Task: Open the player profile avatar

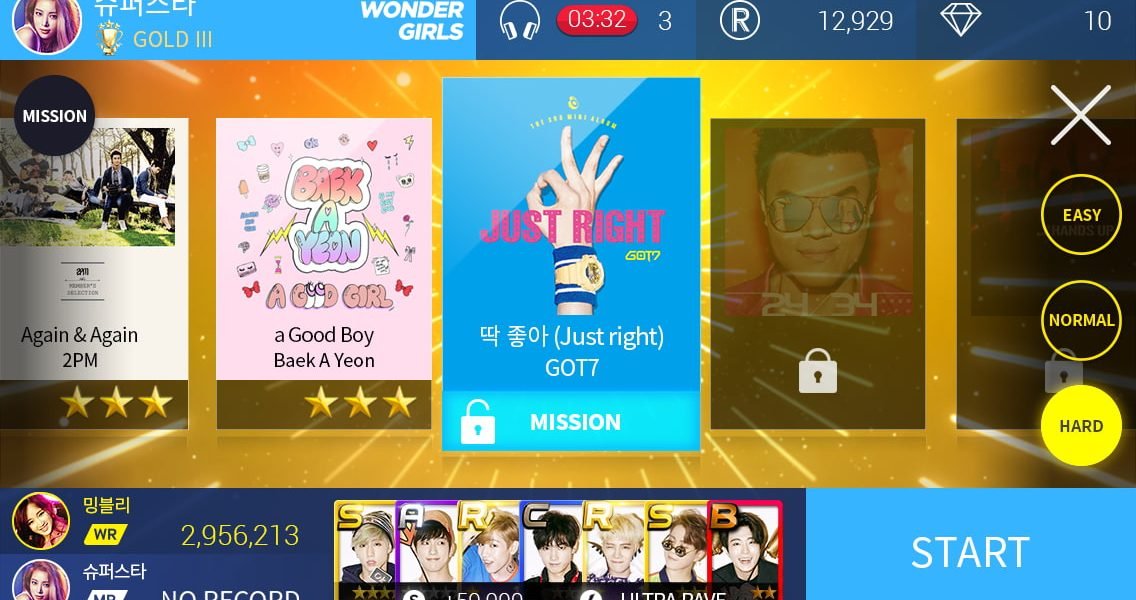Action: (46, 24)
